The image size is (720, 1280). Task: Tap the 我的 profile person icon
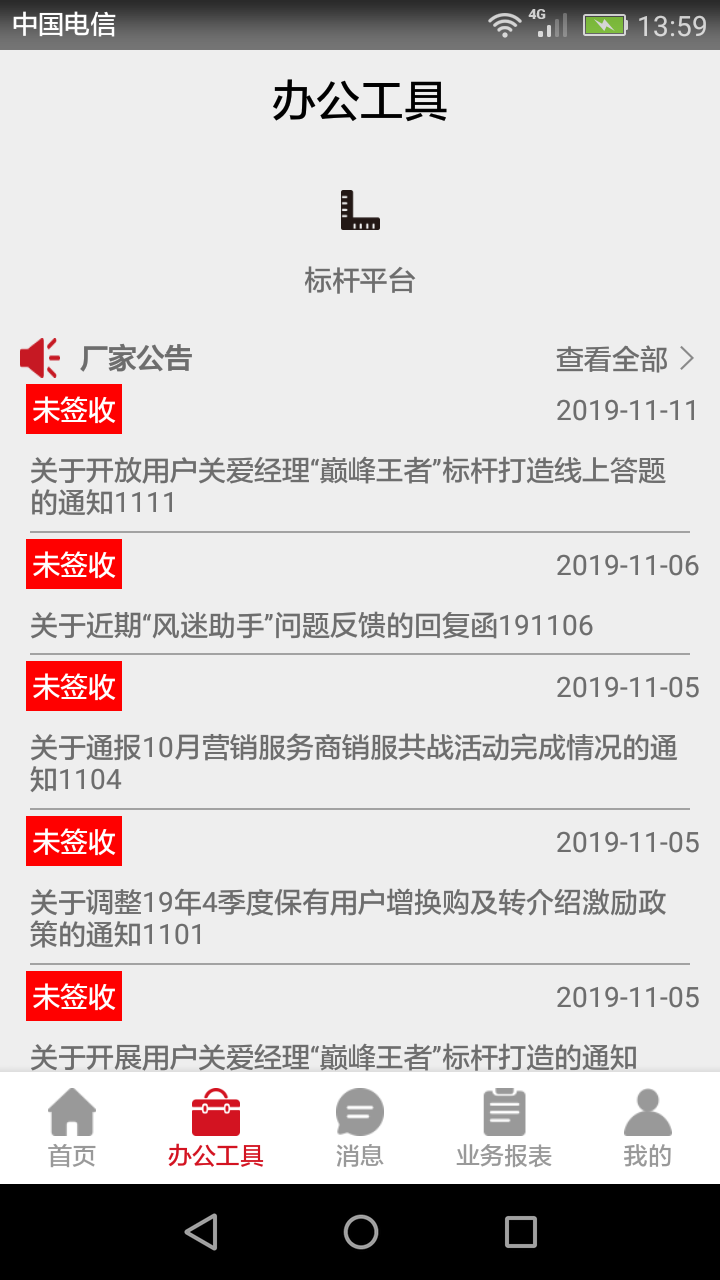646,1110
